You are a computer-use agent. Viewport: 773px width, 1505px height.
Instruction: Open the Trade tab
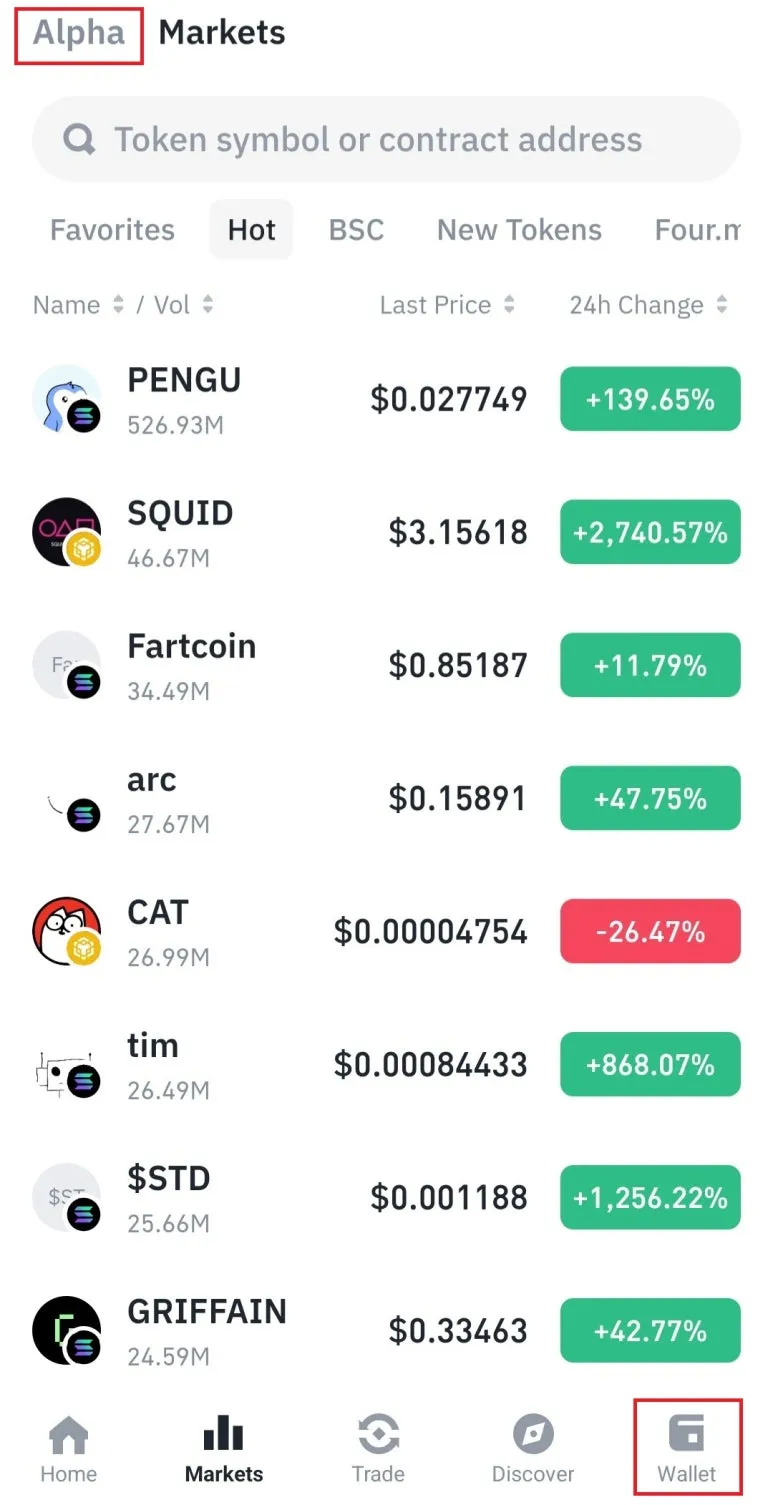tap(378, 1449)
